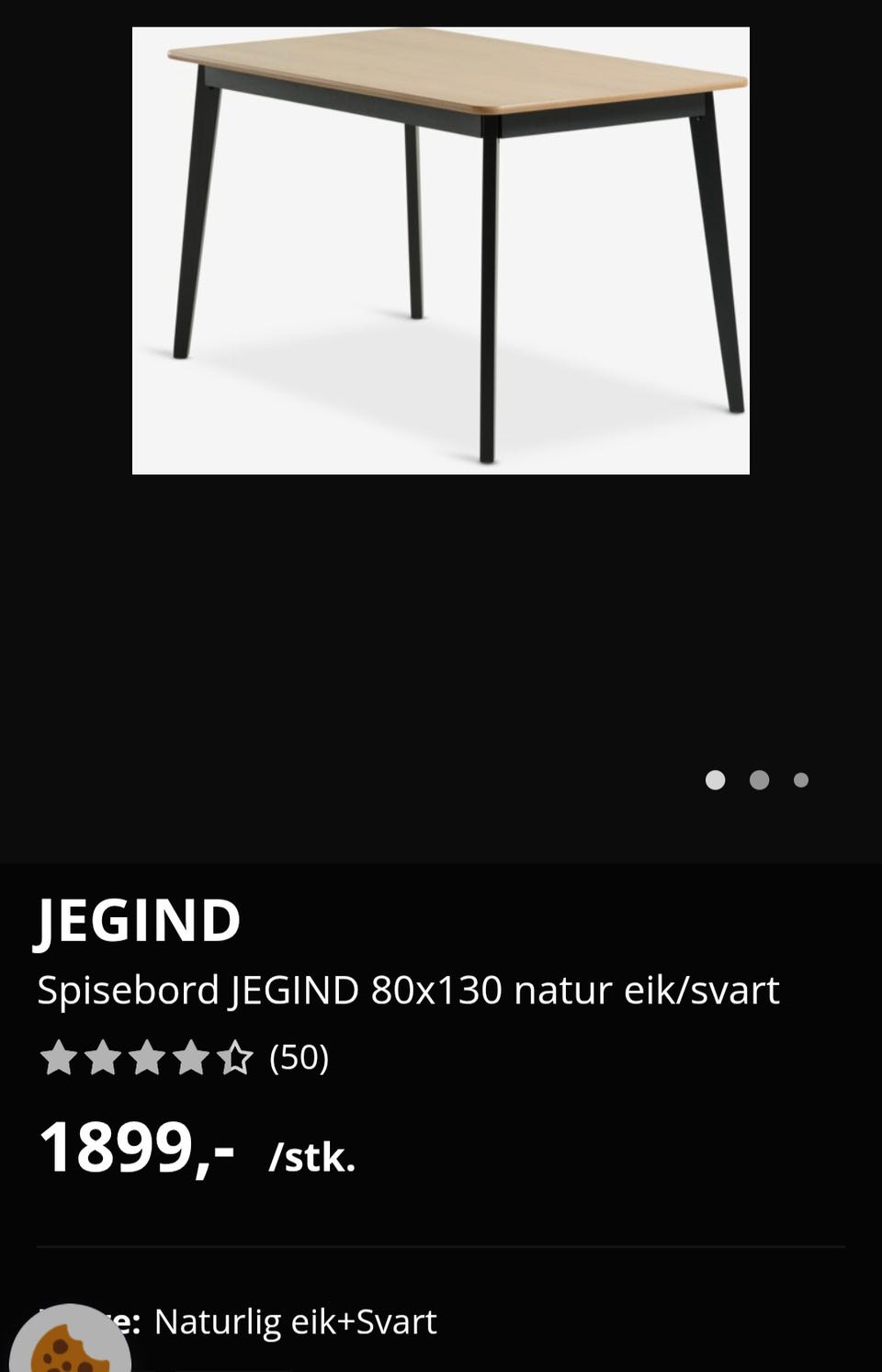Open the JEGIND table product photo
This screenshot has height=1372, width=882.
click(441, 250)
